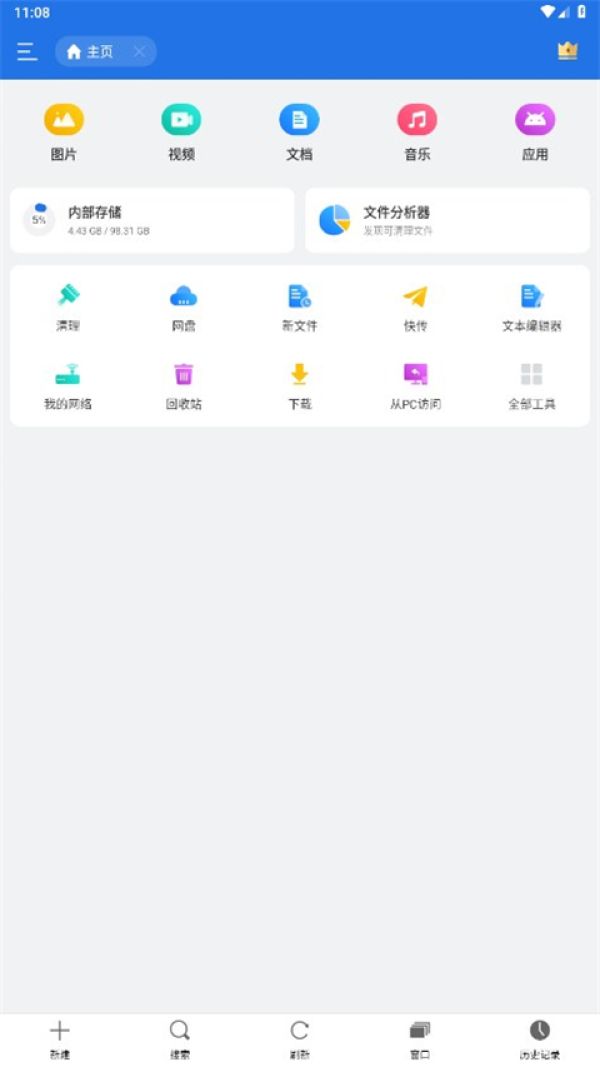Open 网盘 cloud drive
The image size is (600, 1067).
click(183, 306)
